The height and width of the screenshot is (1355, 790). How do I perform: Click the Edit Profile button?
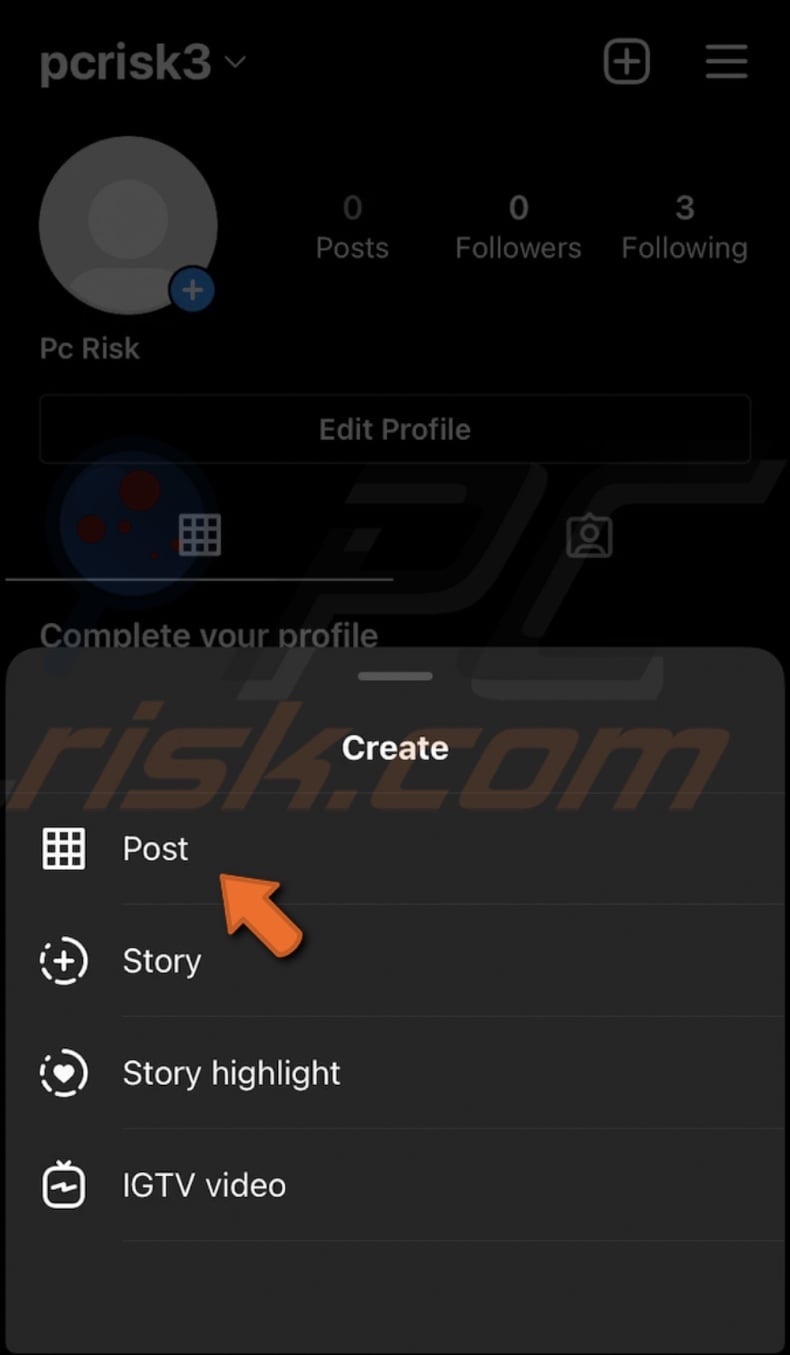point(395,429)
